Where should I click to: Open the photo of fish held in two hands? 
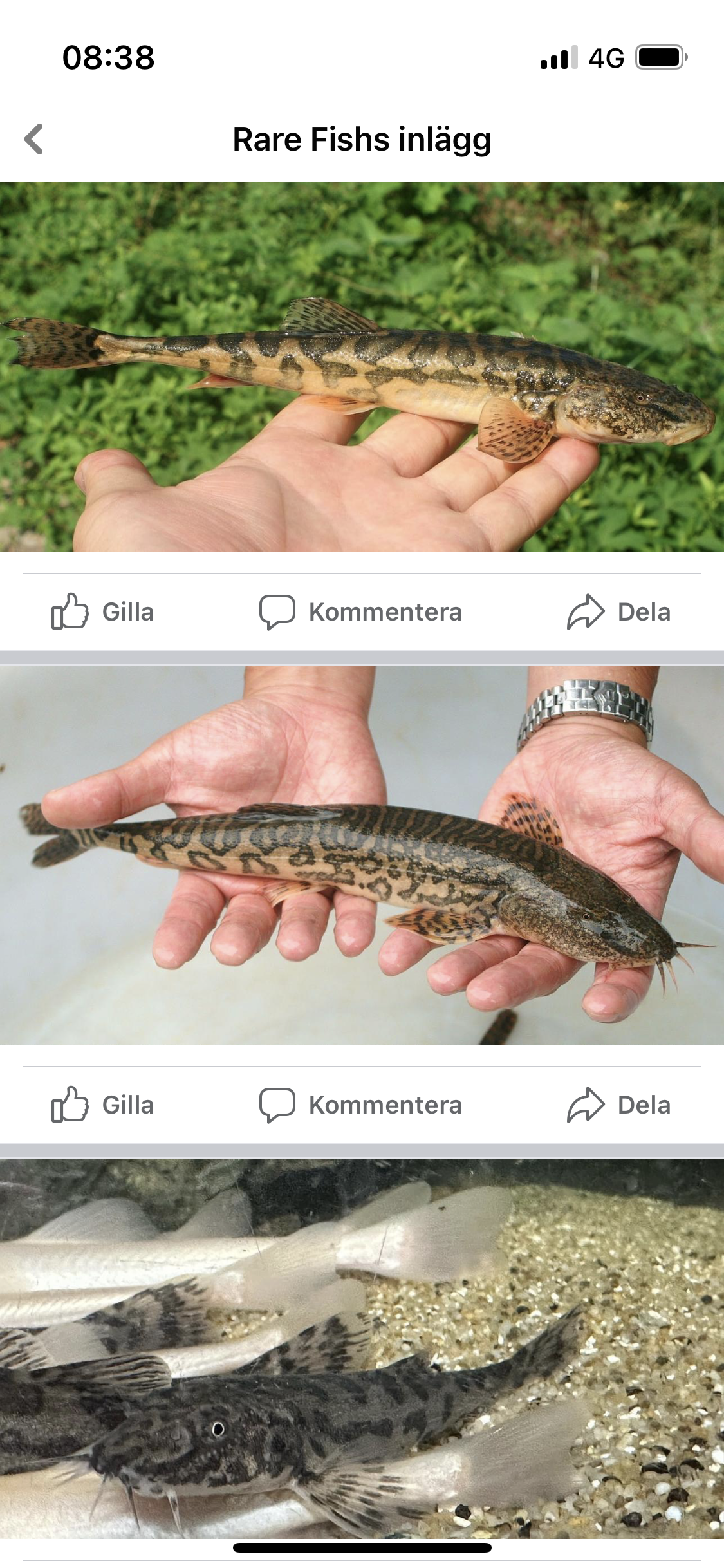[x=362, y=855]
